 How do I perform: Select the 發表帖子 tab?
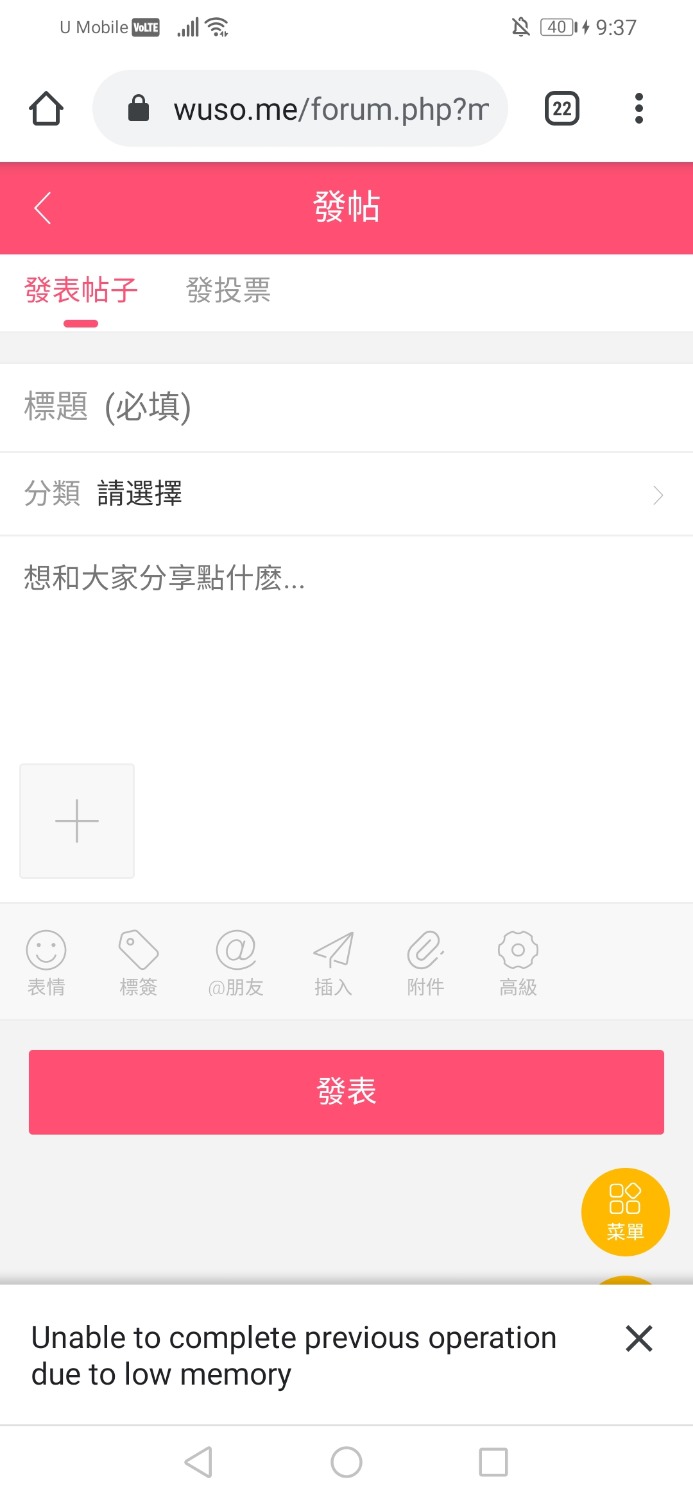click(x=81, y=291)
